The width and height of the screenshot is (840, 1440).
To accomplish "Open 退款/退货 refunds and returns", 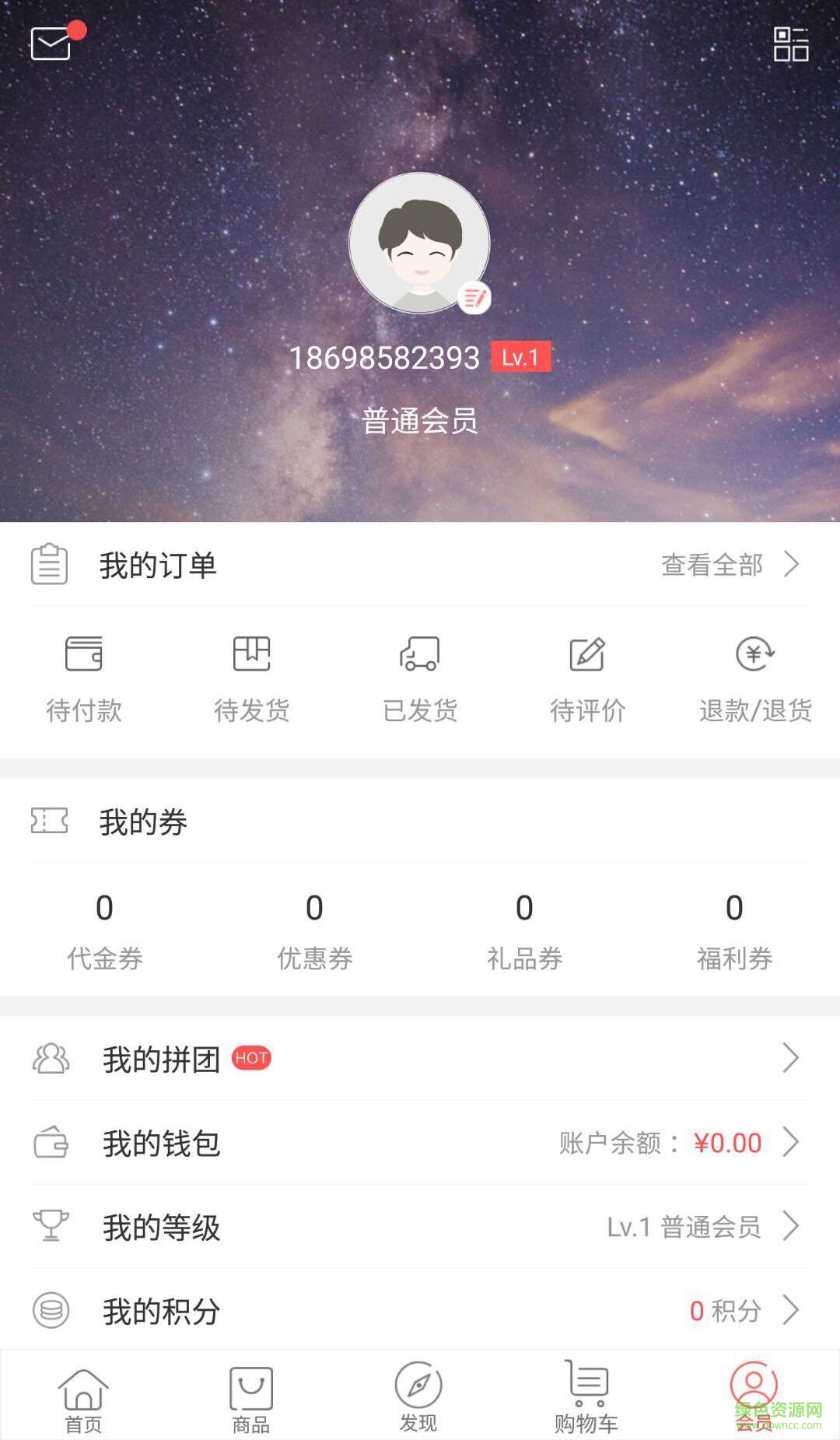I will (755, 676).
